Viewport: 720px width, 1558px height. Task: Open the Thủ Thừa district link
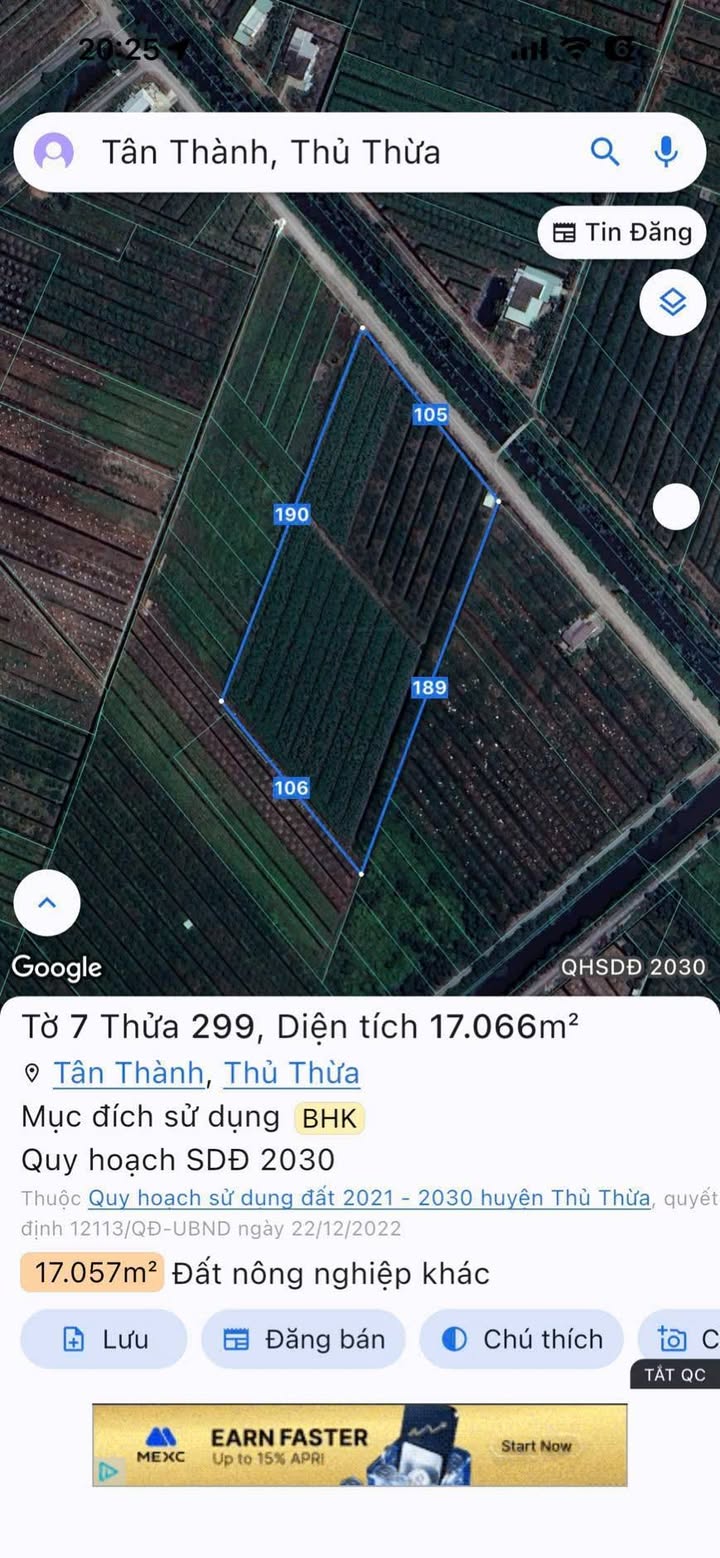291,1073
